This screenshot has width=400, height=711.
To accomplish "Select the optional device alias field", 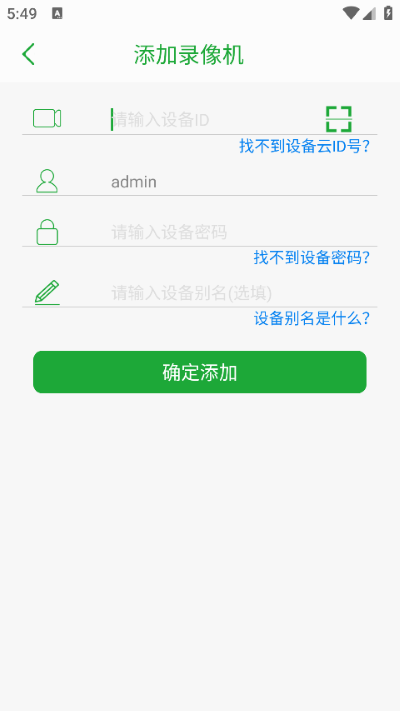I will [244, 293].
